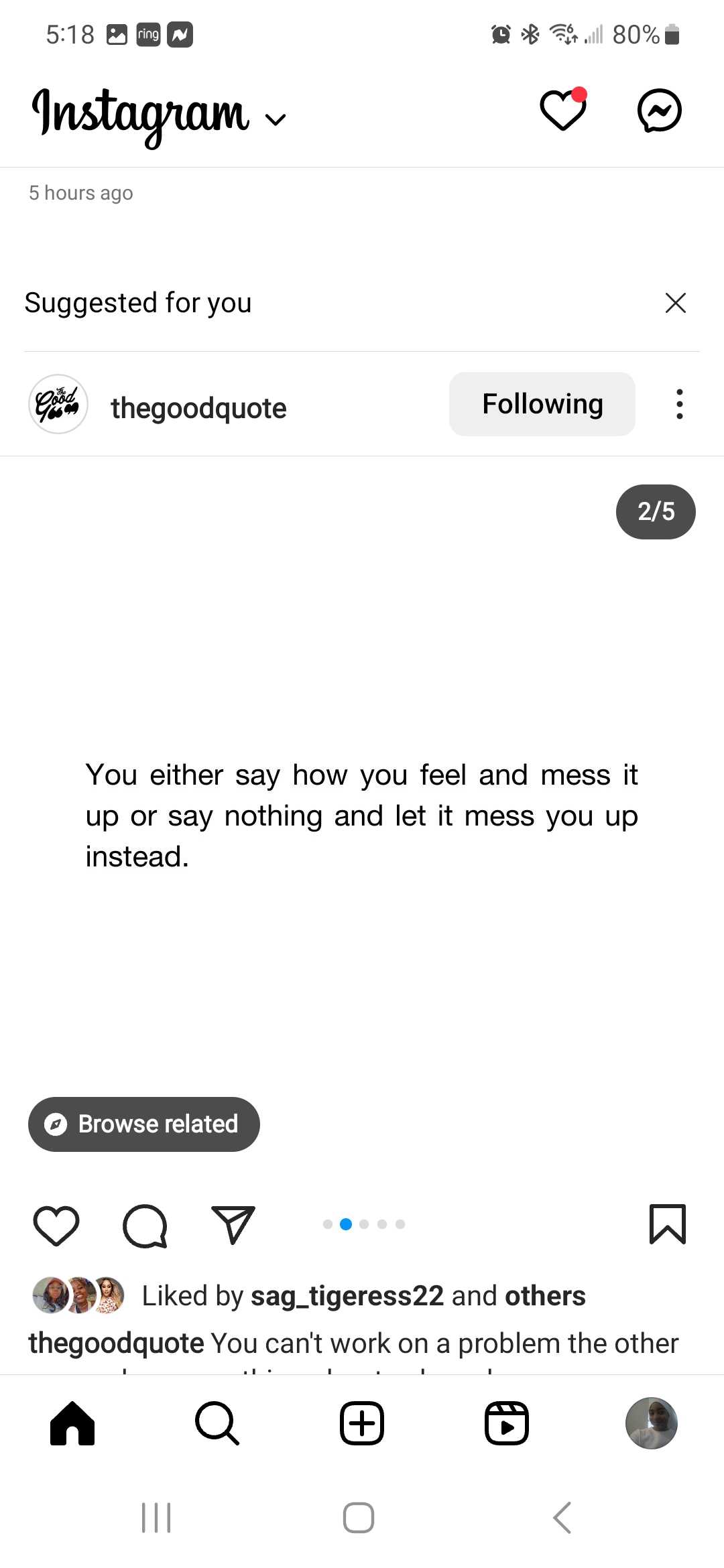Open the notifications heart in header

(x=562, y=110)
